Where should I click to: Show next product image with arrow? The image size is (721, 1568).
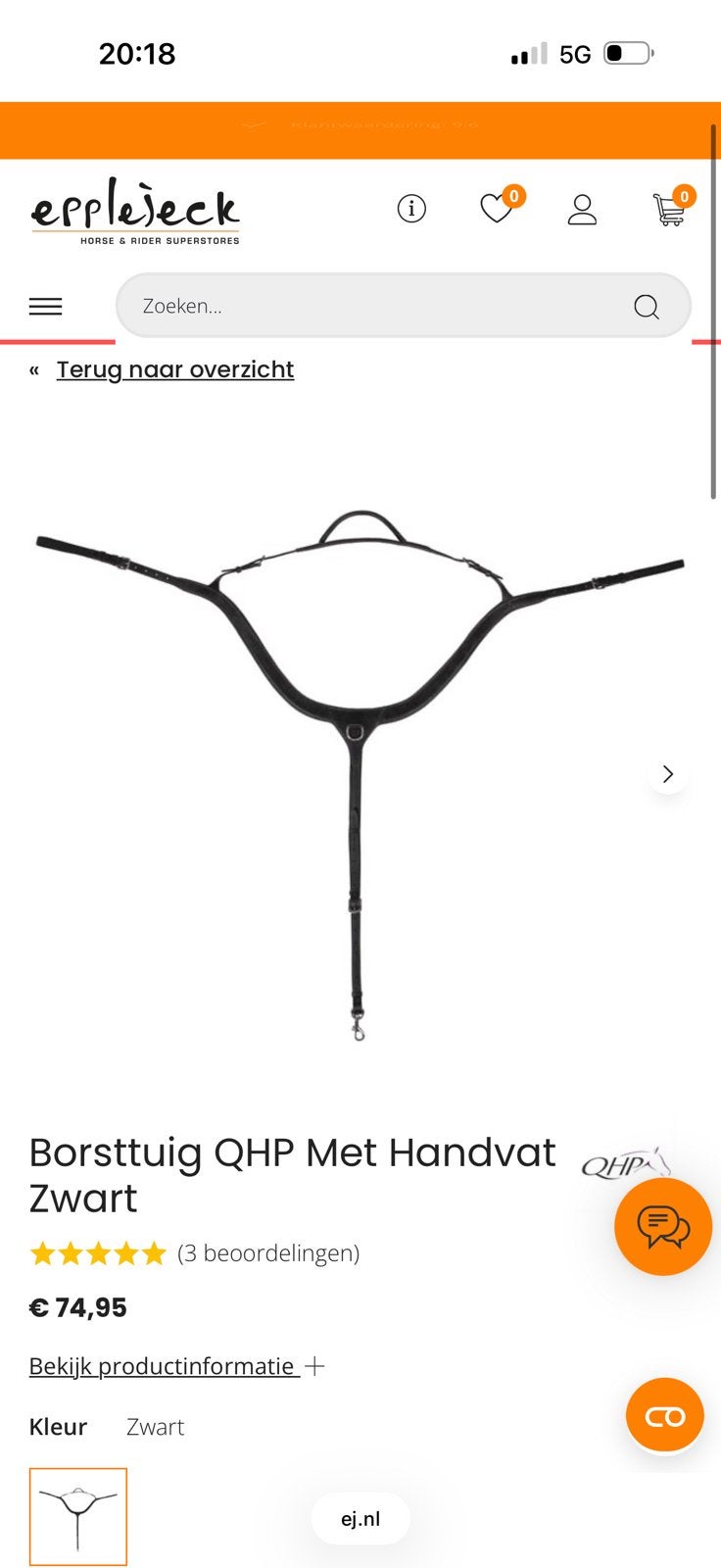tap(668, 774)
